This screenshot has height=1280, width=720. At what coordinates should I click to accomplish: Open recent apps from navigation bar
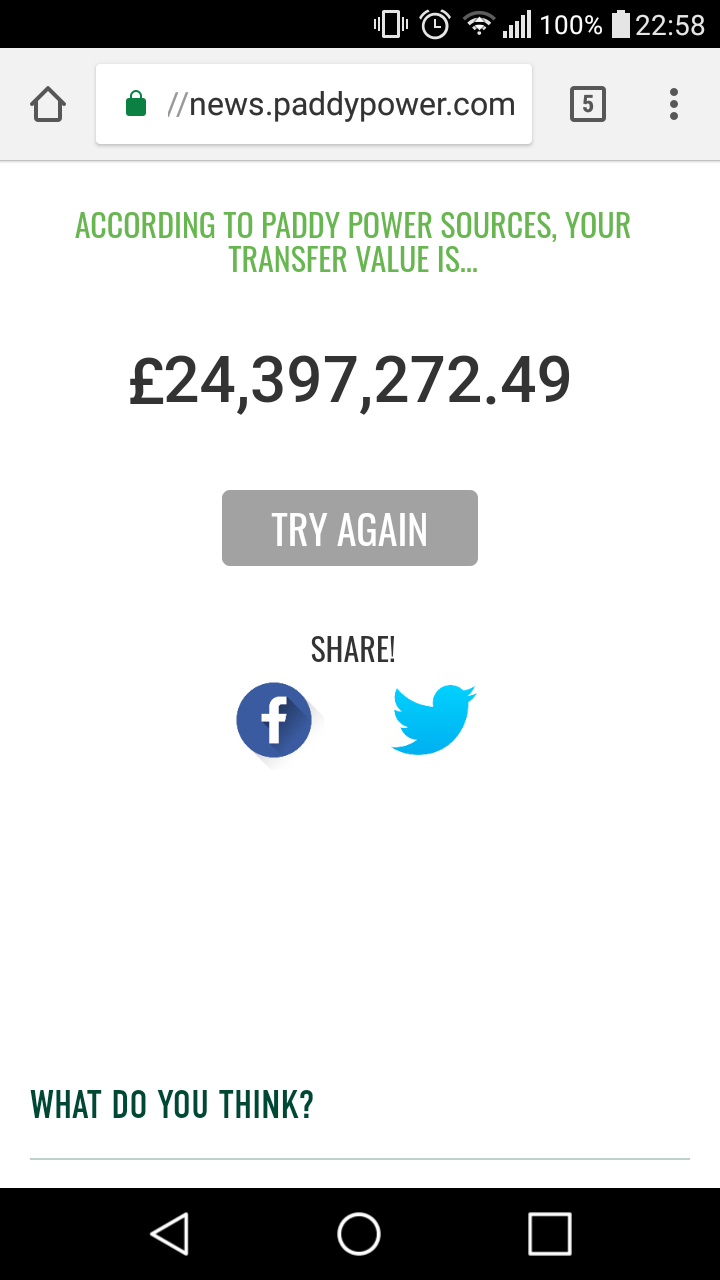click(x=549, y=1234)
